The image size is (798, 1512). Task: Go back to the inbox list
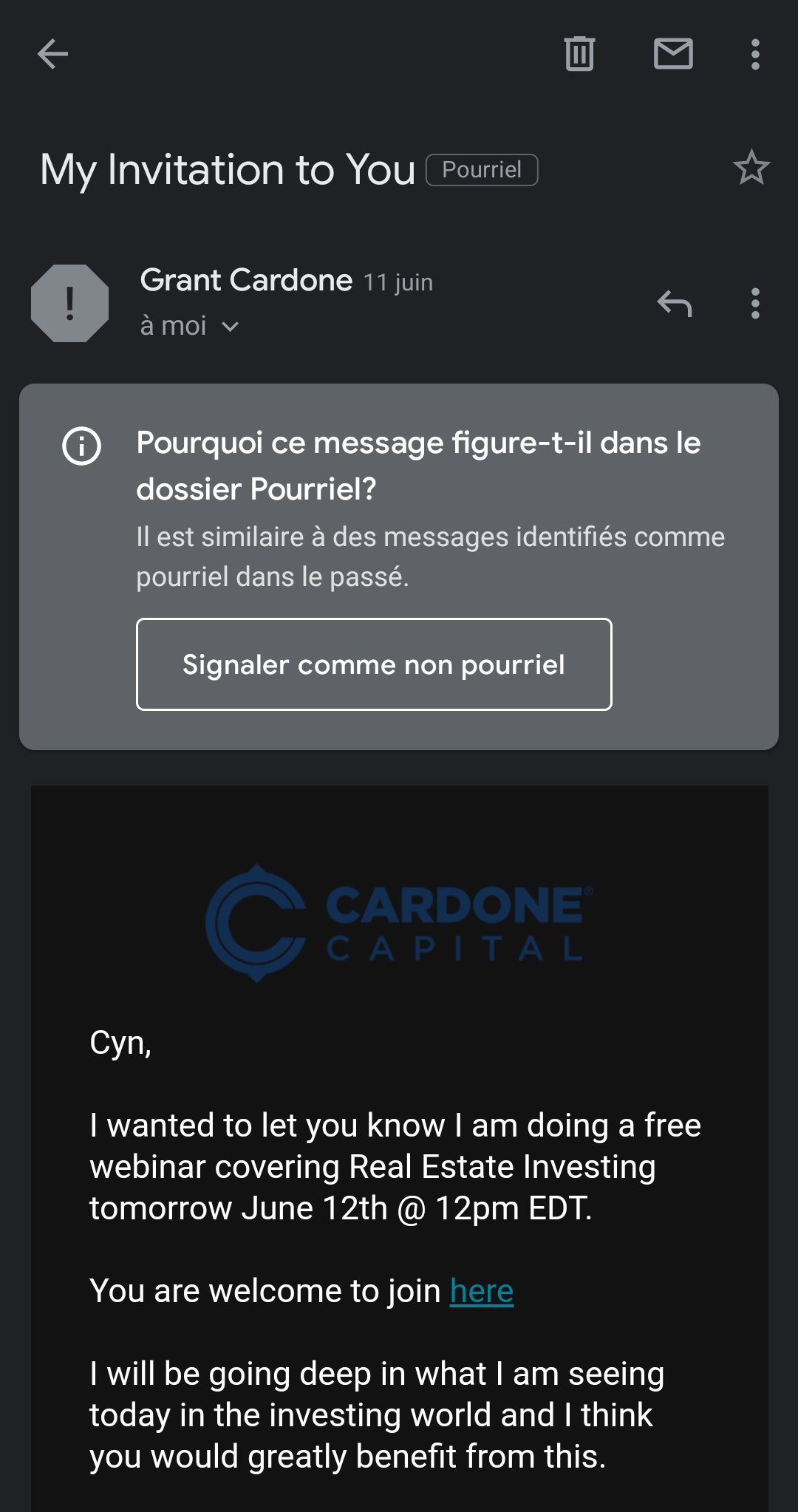(52, 54)
